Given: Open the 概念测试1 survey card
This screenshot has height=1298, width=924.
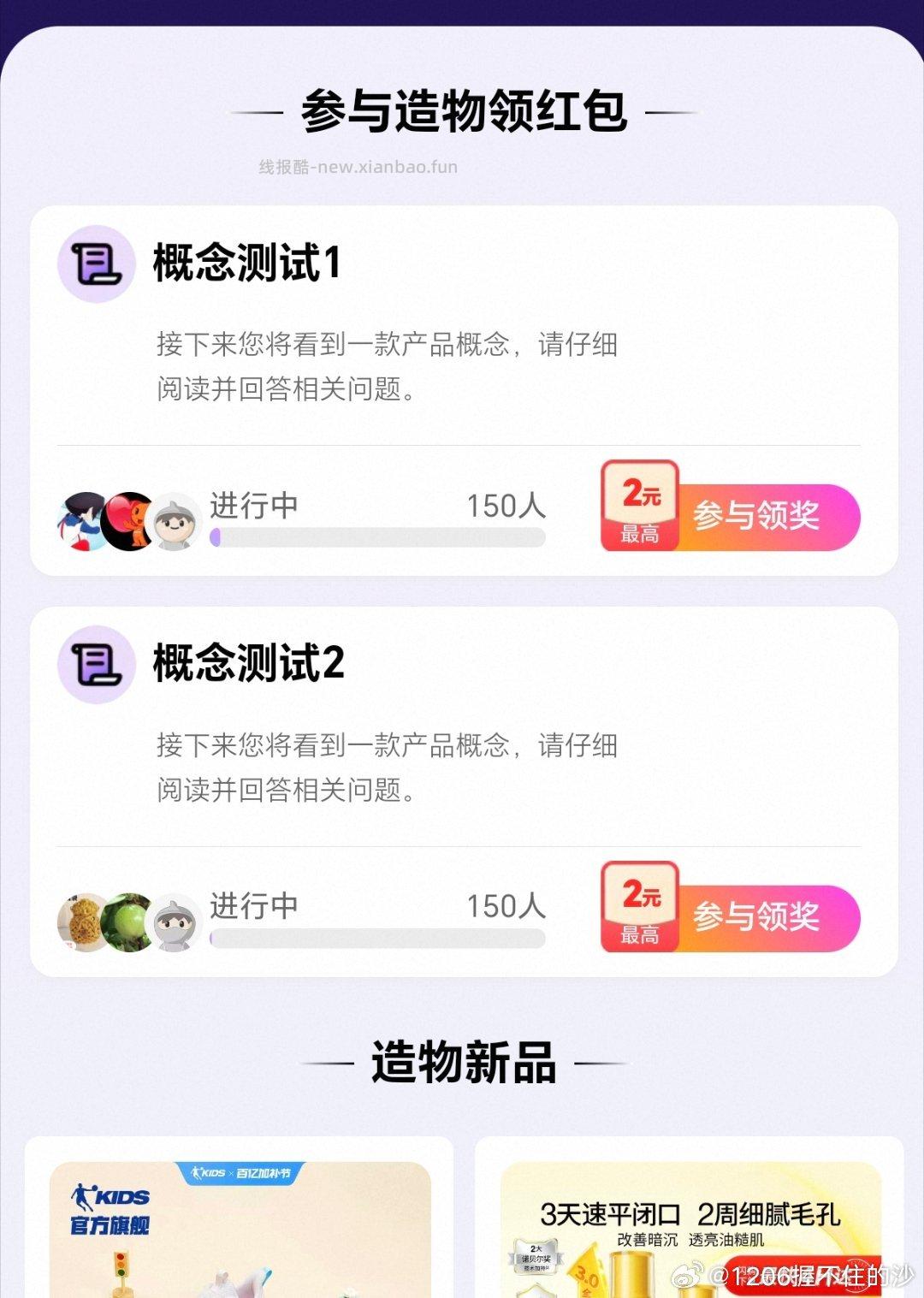Looking at the screenshot, I should click(385, 325).
